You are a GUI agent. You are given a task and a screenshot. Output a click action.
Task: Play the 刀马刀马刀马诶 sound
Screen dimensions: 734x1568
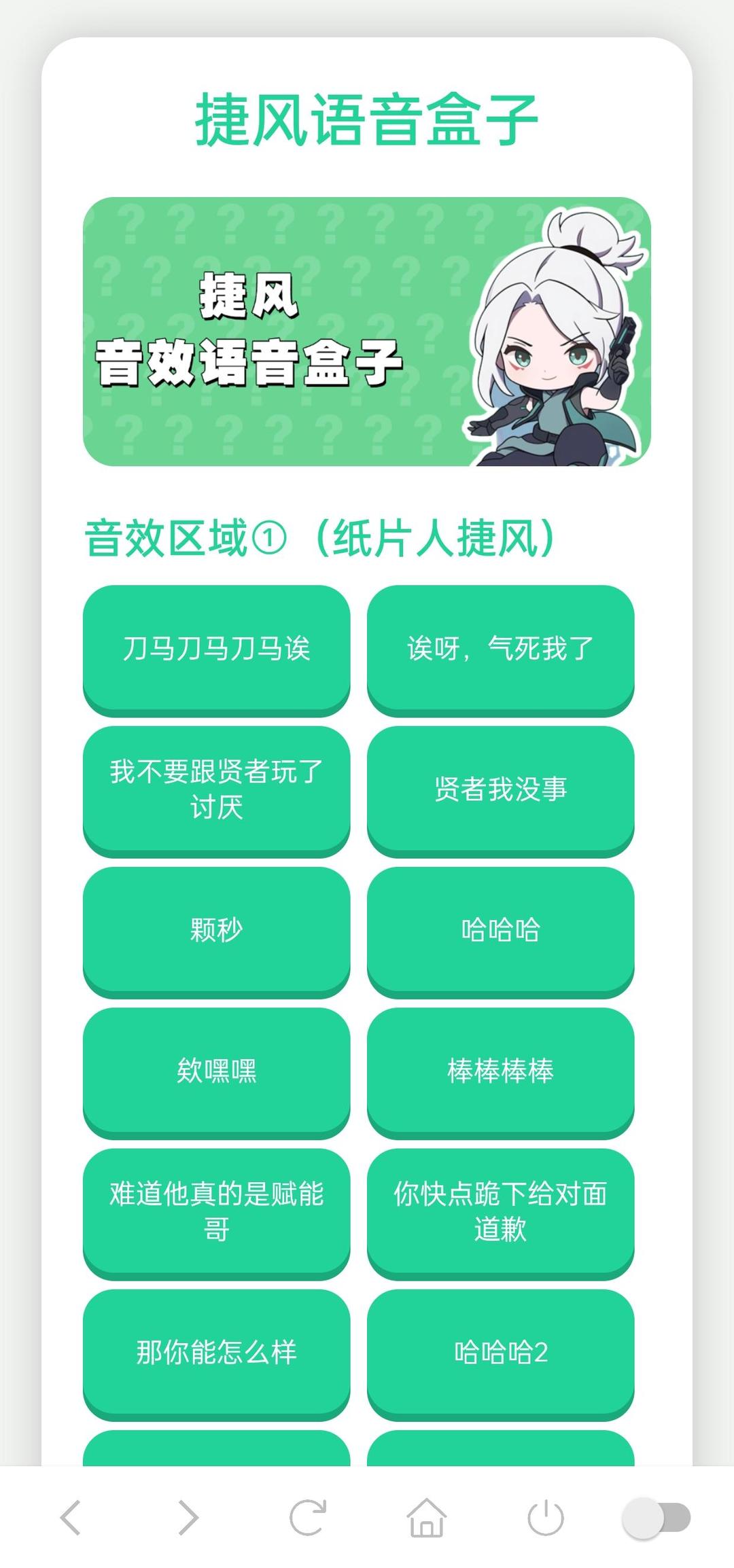216,648
